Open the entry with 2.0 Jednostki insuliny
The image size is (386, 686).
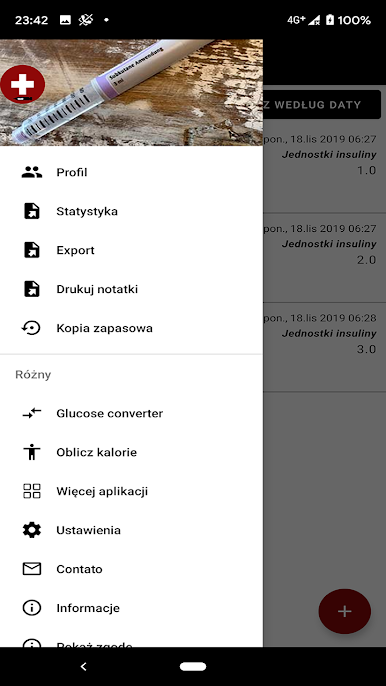point(324,258)
